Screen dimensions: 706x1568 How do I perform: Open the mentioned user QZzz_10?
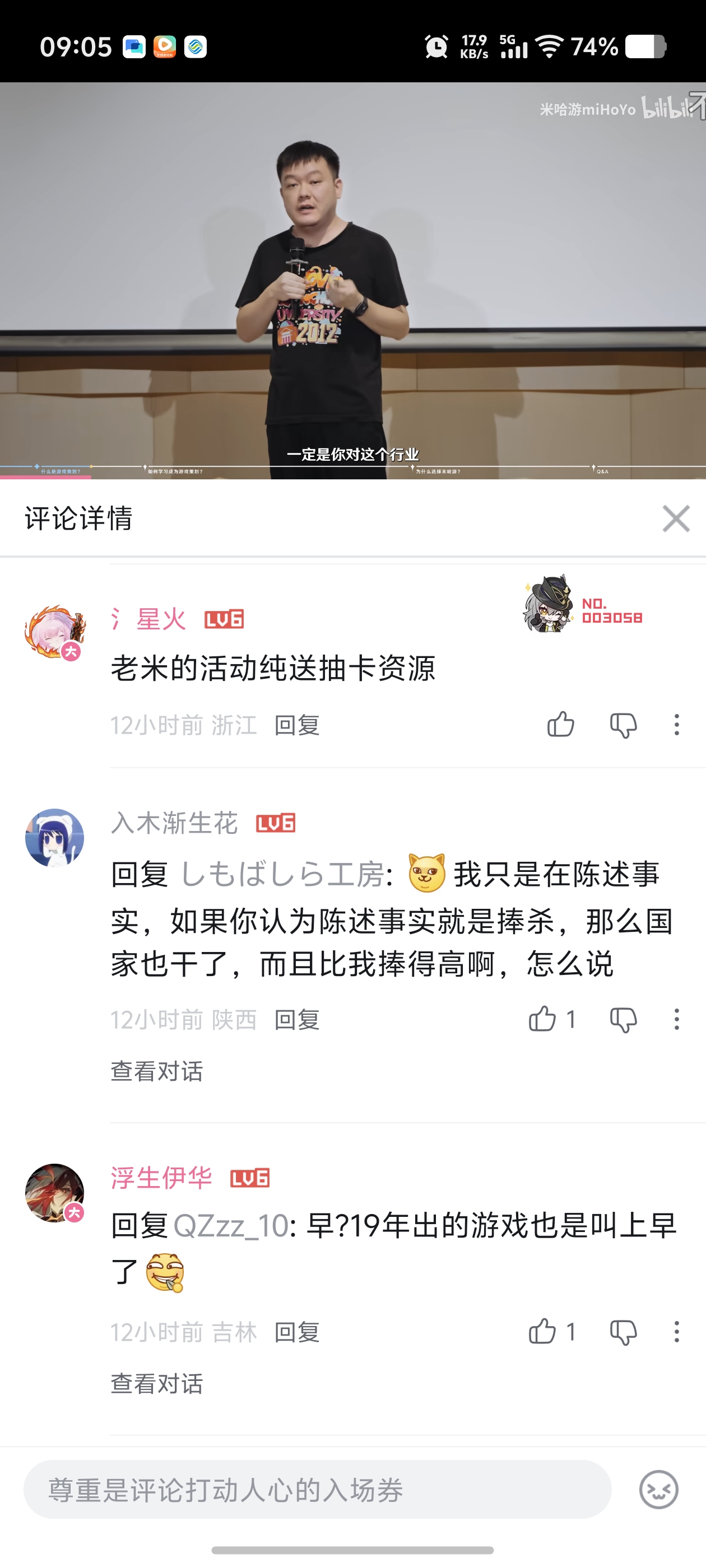pyautogui.click(x=231, y=1226)
